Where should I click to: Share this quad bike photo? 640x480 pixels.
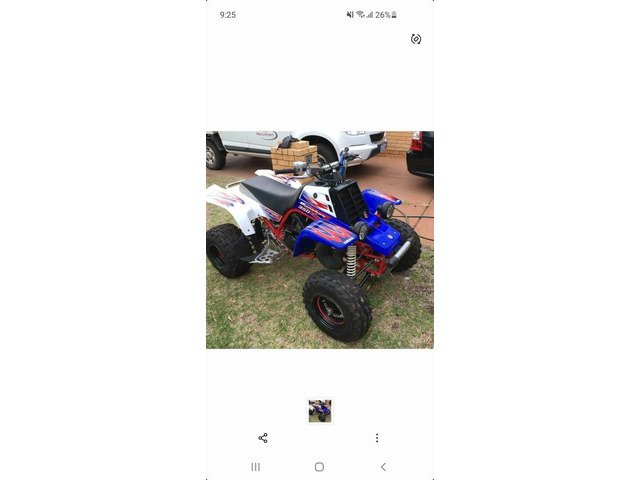263,438
